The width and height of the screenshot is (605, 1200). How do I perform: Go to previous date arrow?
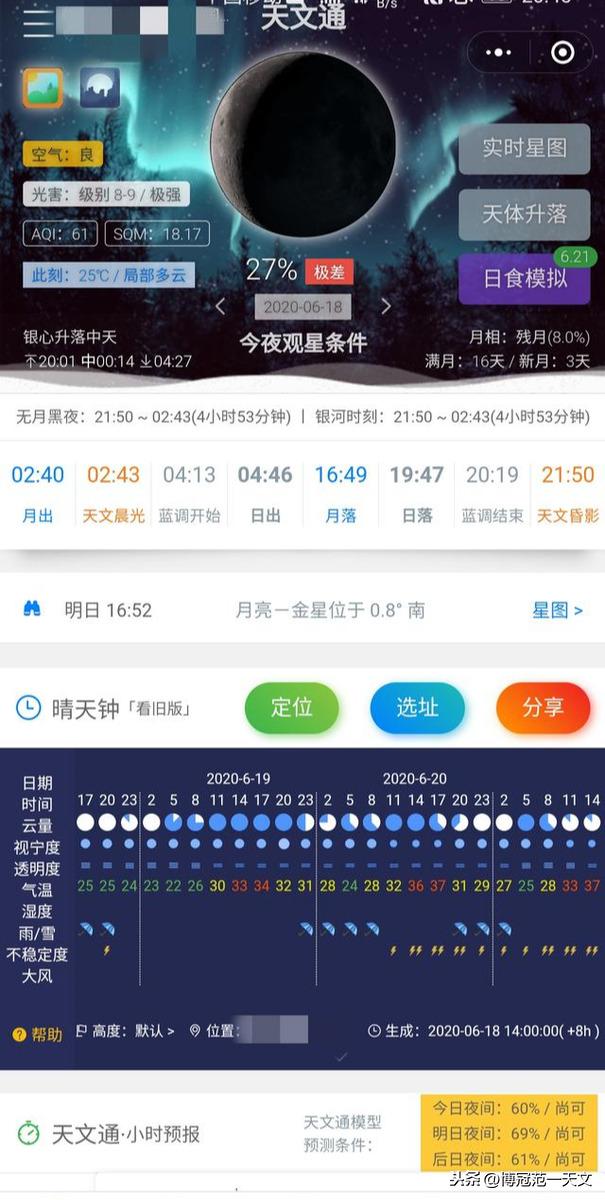221,307
